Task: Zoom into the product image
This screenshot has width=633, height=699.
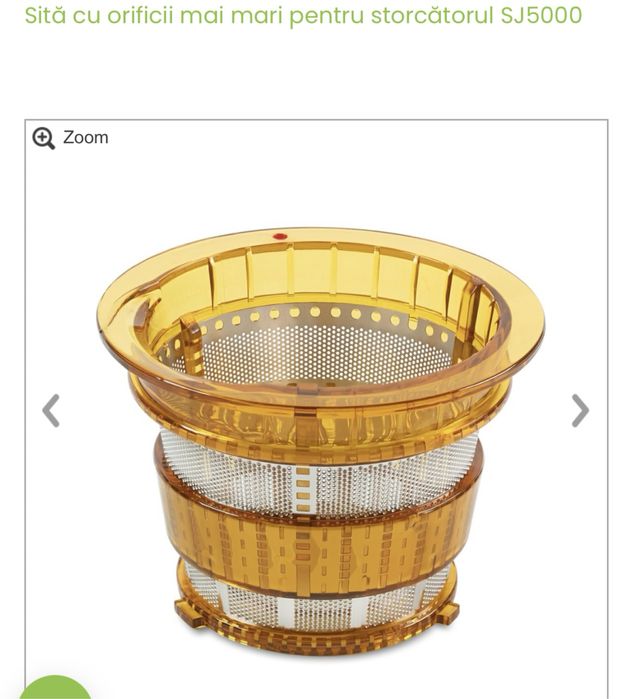Action: 70,138
